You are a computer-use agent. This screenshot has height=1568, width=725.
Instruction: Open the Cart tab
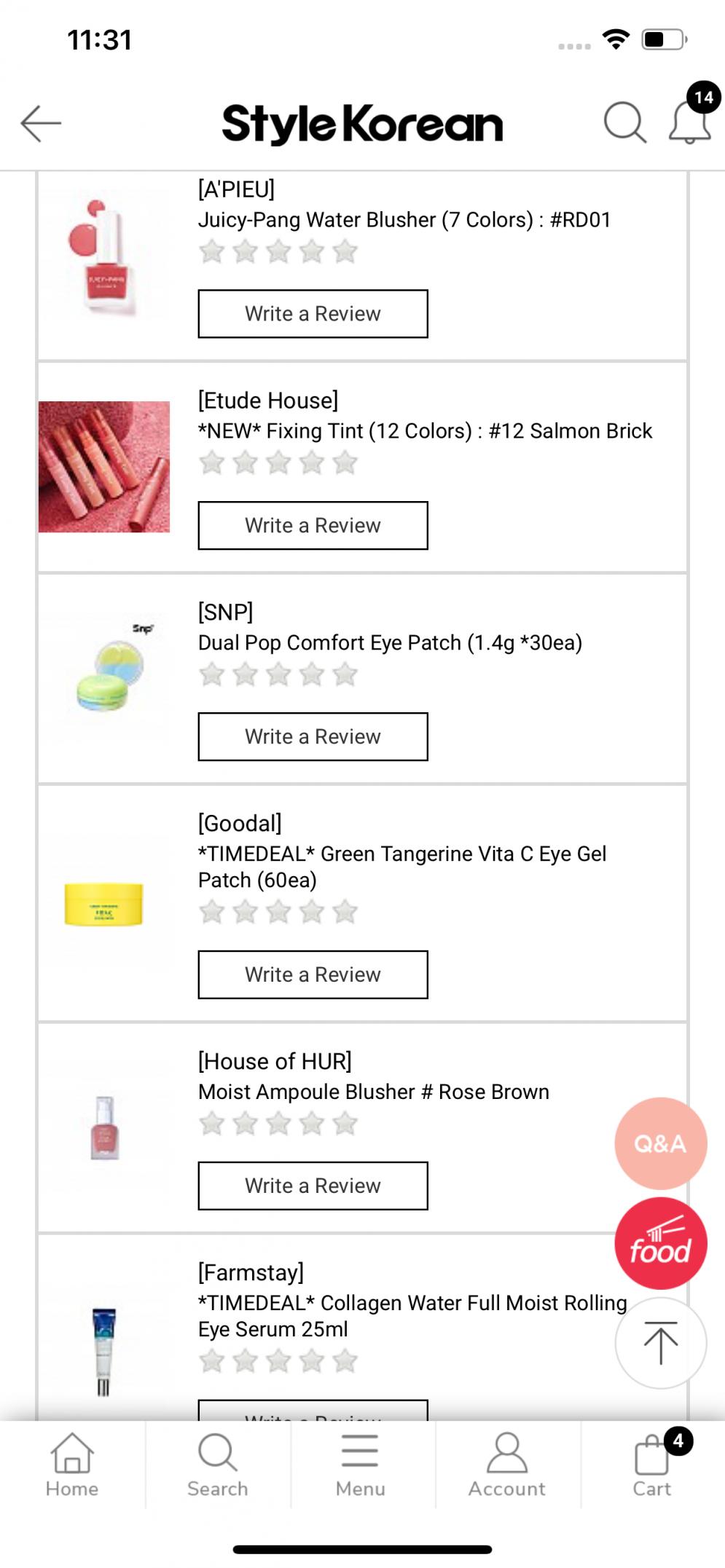[x=652, y=1465]
